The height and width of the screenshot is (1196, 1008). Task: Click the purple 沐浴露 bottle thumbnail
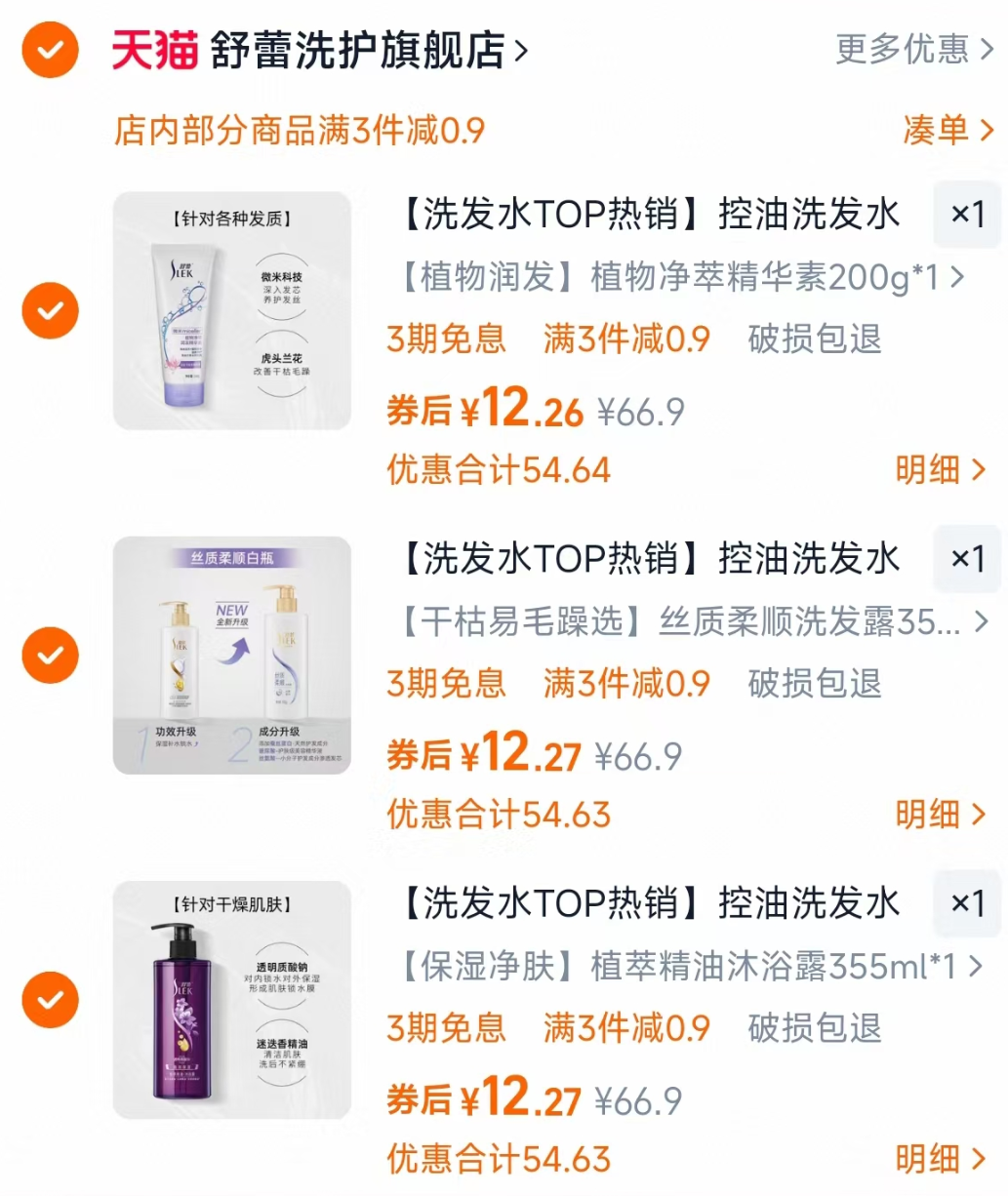(232, 1001)
